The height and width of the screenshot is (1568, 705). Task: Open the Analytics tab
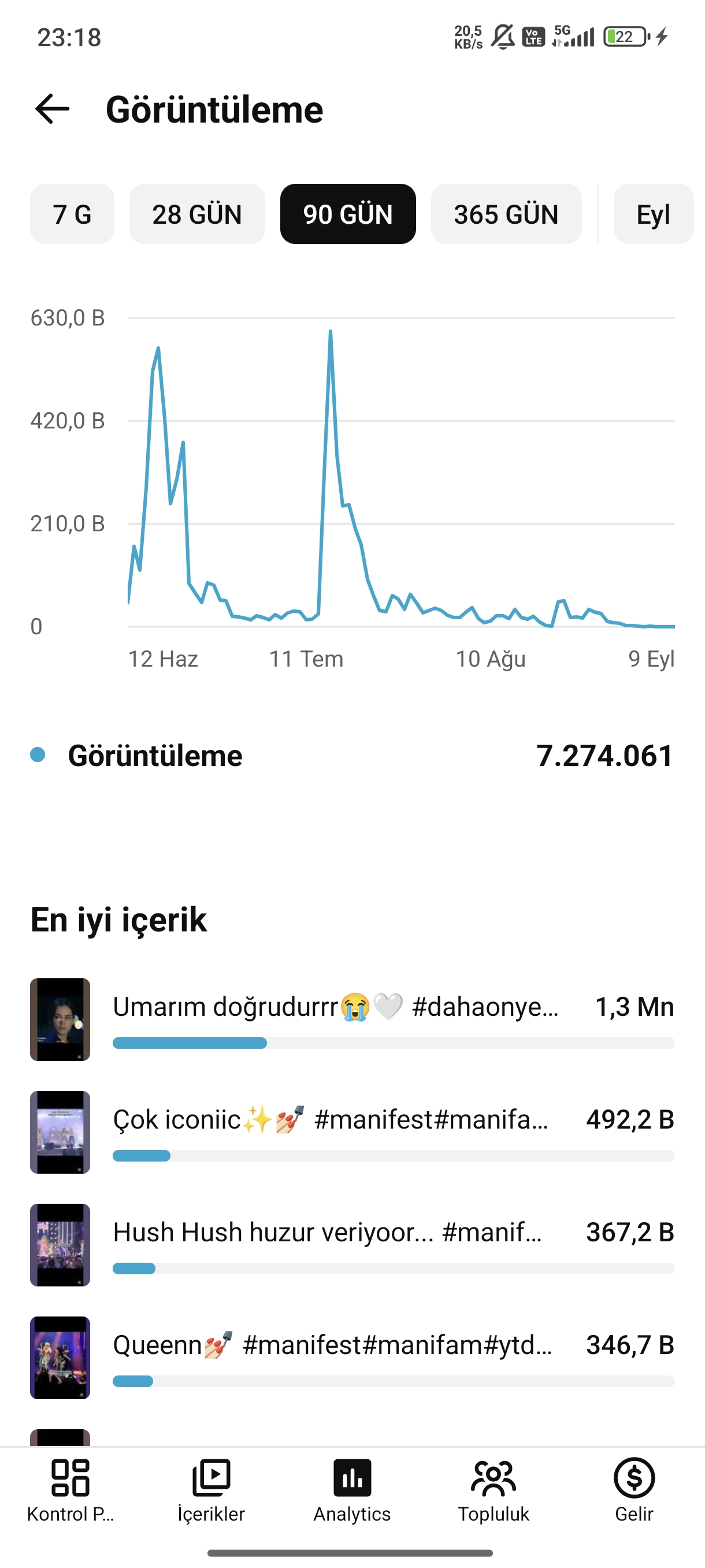point(352,1490)
